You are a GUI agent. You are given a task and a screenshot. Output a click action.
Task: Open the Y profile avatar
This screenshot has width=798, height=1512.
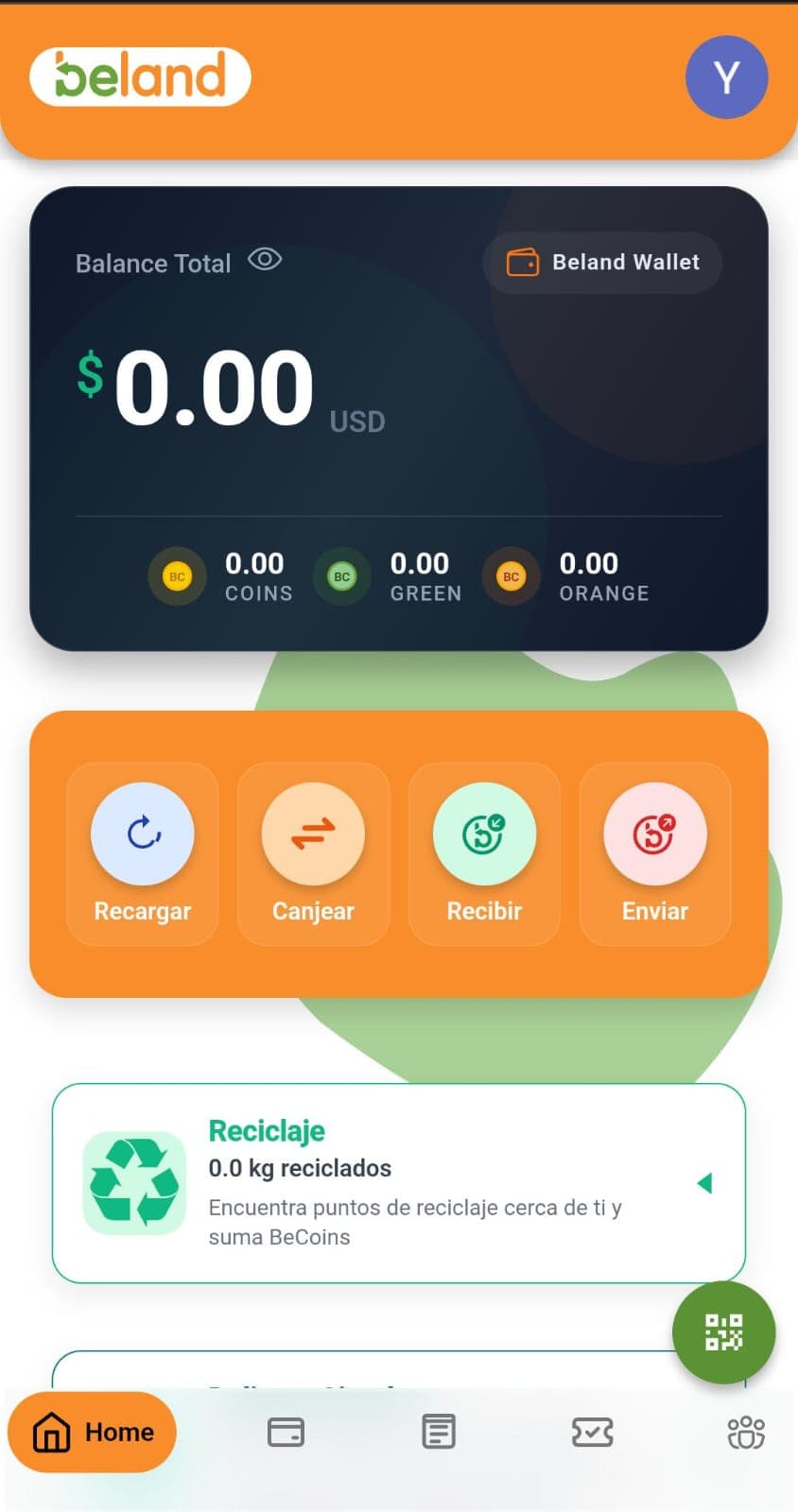pos(726,77)
